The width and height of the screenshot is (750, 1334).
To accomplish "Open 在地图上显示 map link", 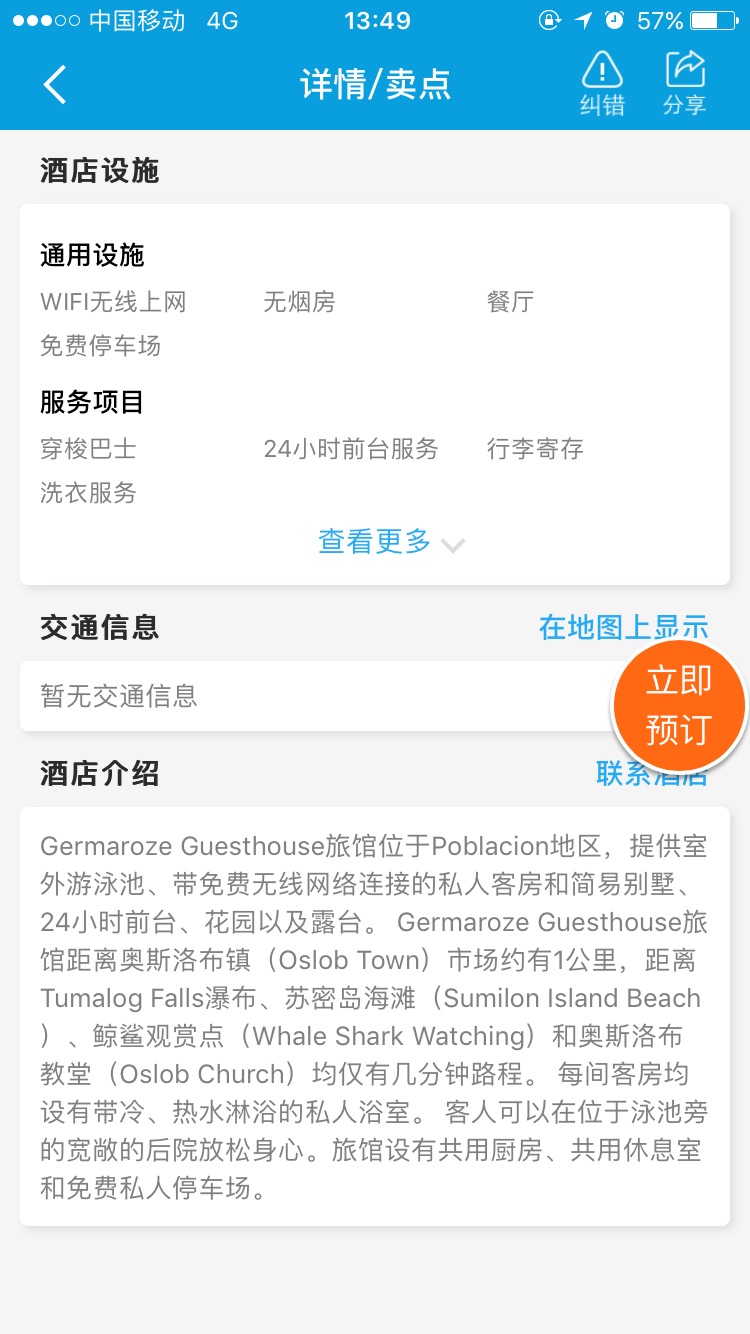I will (x=623, y=628).
